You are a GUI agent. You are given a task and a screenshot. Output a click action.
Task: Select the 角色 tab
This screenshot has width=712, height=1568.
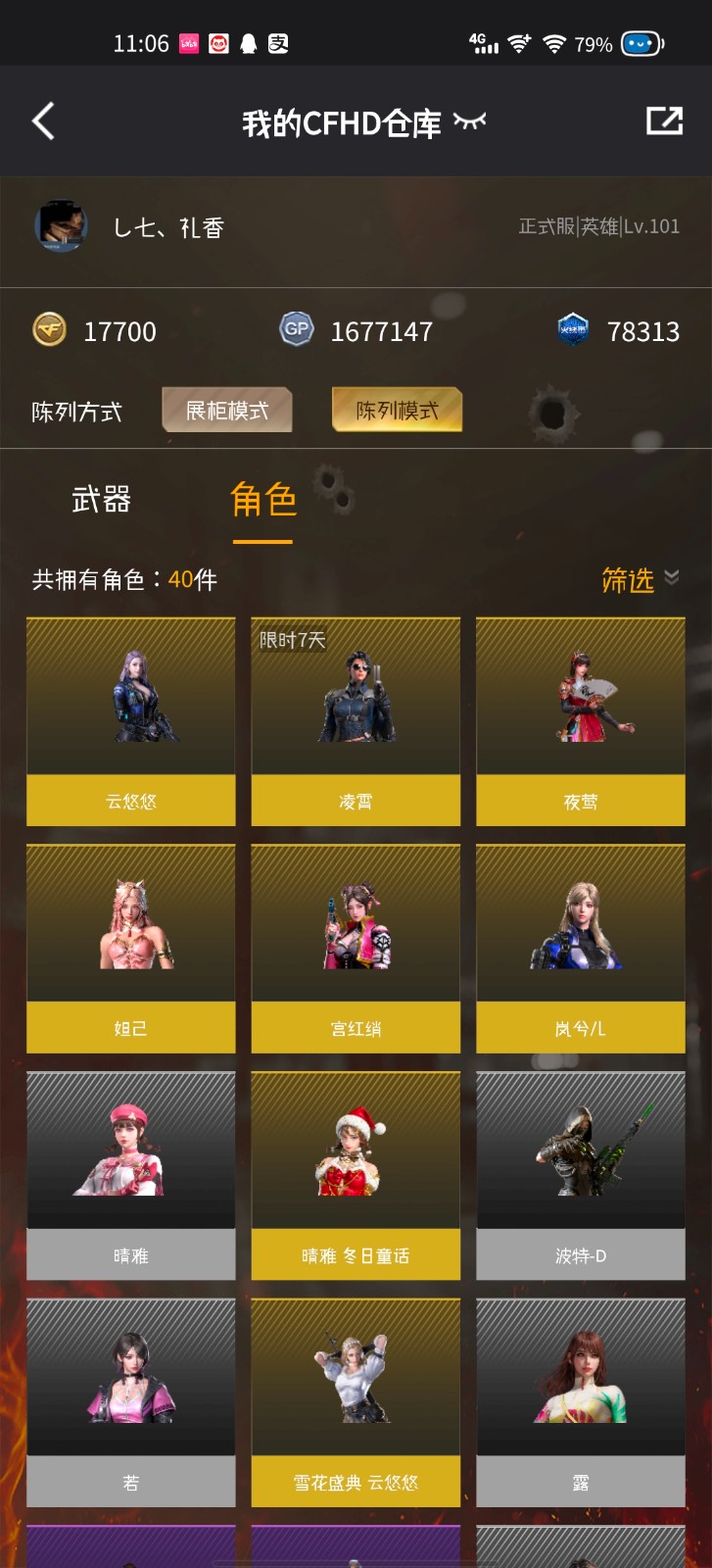click(262, 500)
